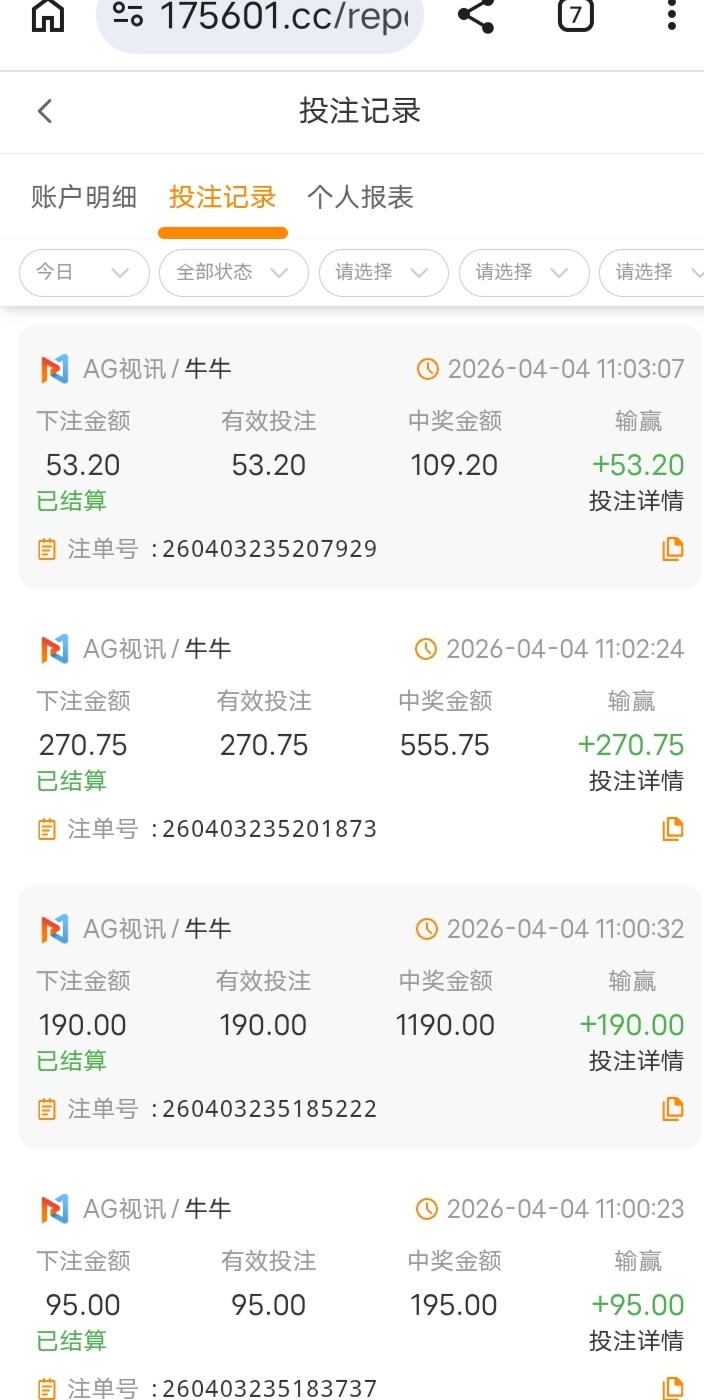This screenshot has height=1400, width=704.
Task: Select the 投注记录 tab
Action: [222, 197]
